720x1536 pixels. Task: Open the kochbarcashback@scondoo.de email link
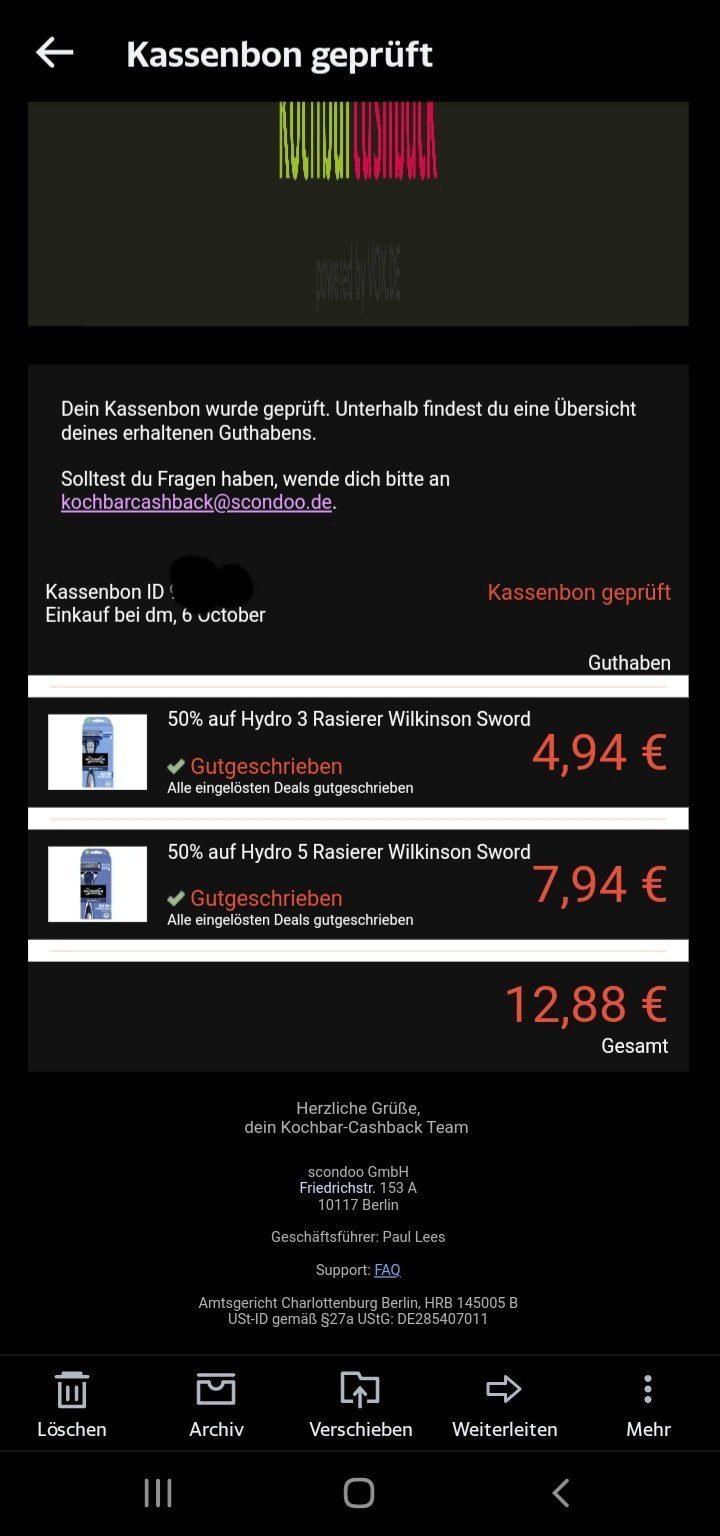[x=196, y=502]
